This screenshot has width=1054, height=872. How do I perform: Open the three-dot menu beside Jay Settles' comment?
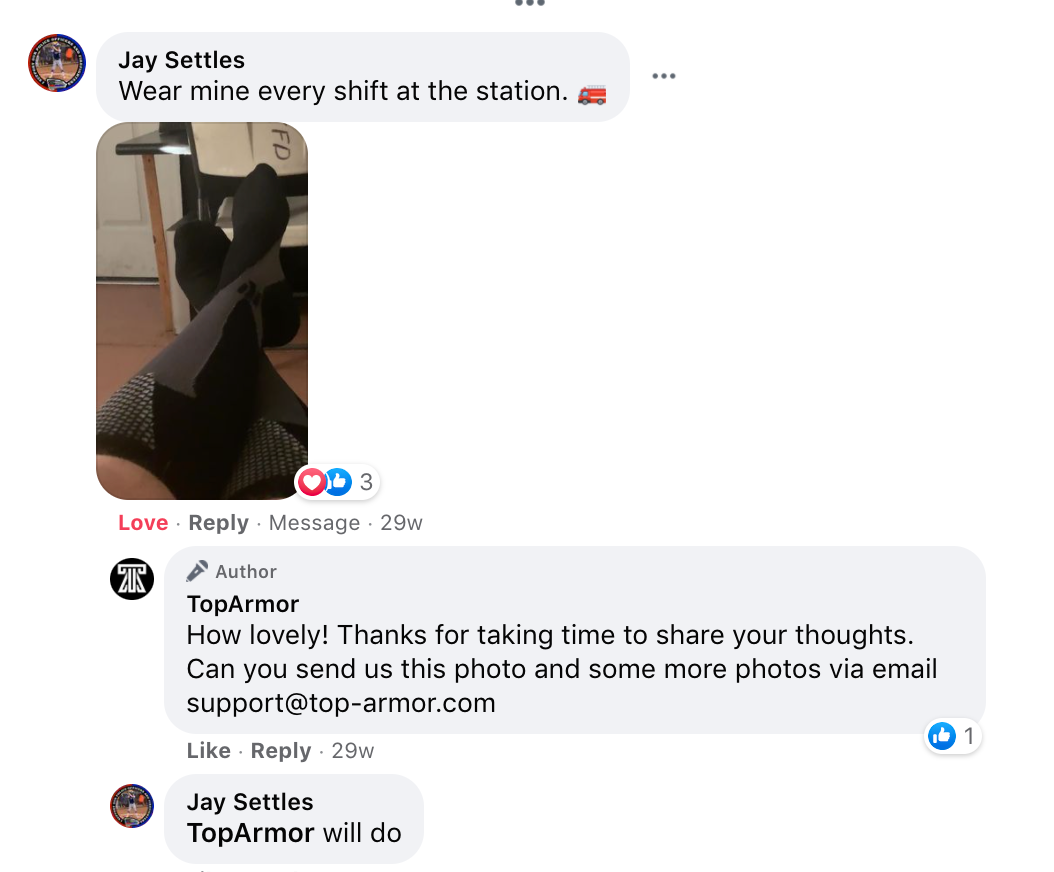coord(663,76)
